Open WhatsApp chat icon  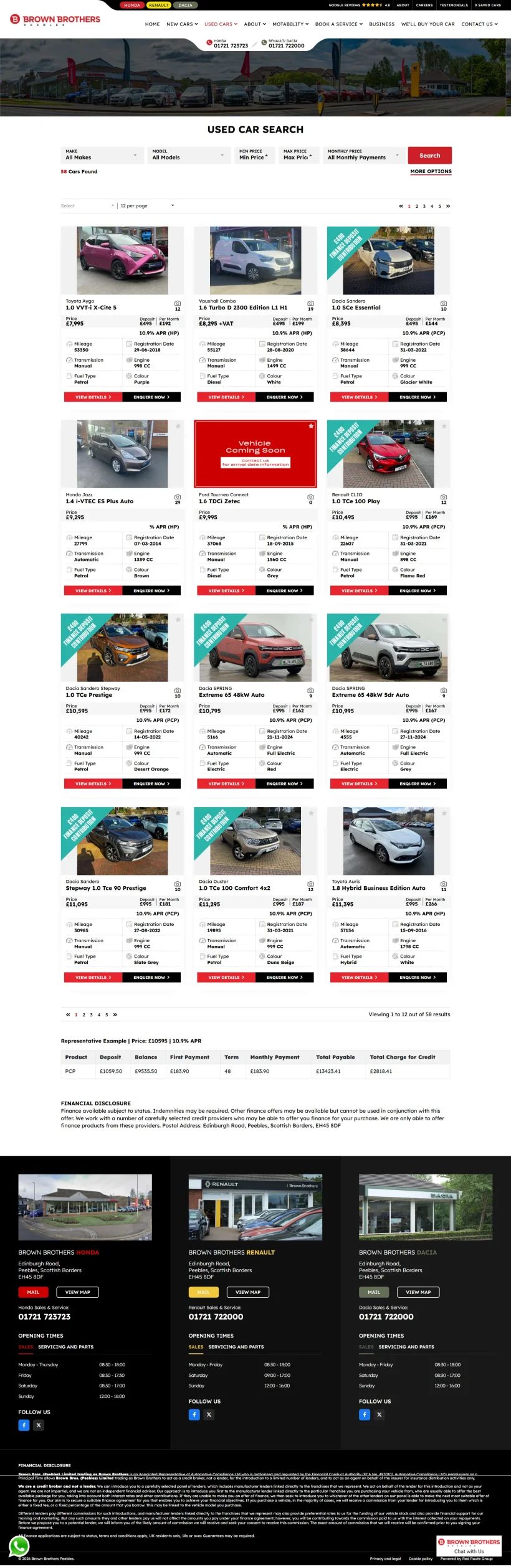(x=19, y=1546)
